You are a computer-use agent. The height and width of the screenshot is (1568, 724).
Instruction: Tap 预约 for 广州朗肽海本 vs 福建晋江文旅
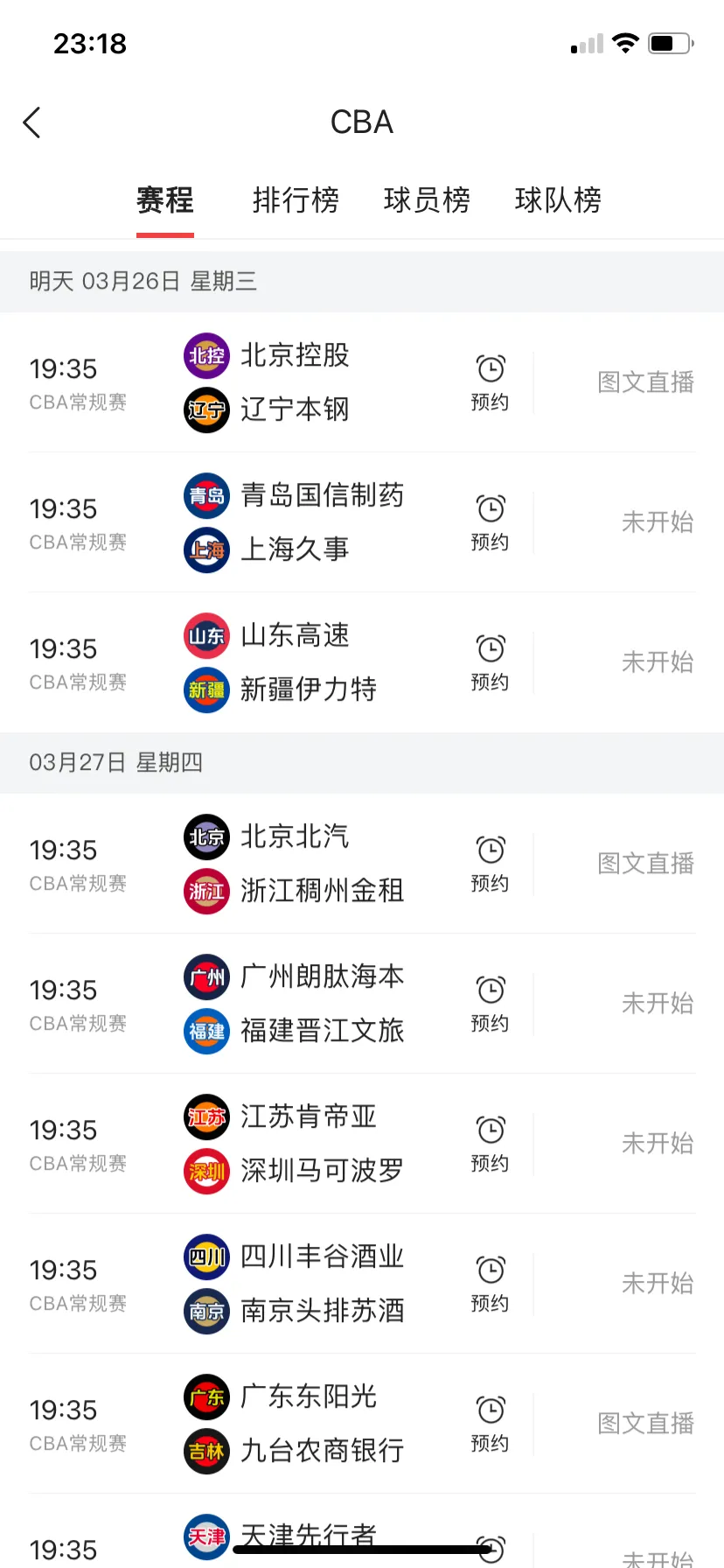[x=491, y=1004]
